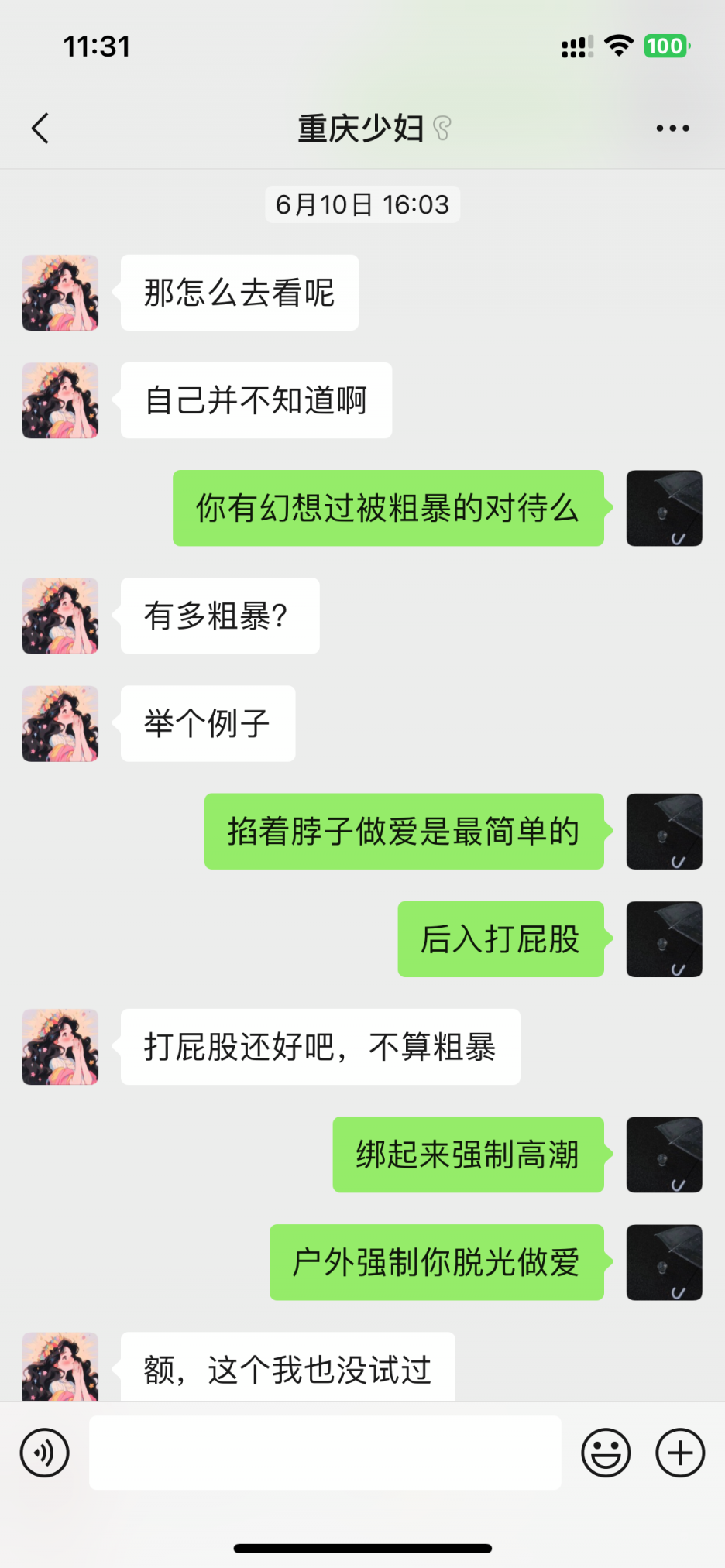Open the plus attachments menu
The image size is (725, 1568).
click(680, 1453)
